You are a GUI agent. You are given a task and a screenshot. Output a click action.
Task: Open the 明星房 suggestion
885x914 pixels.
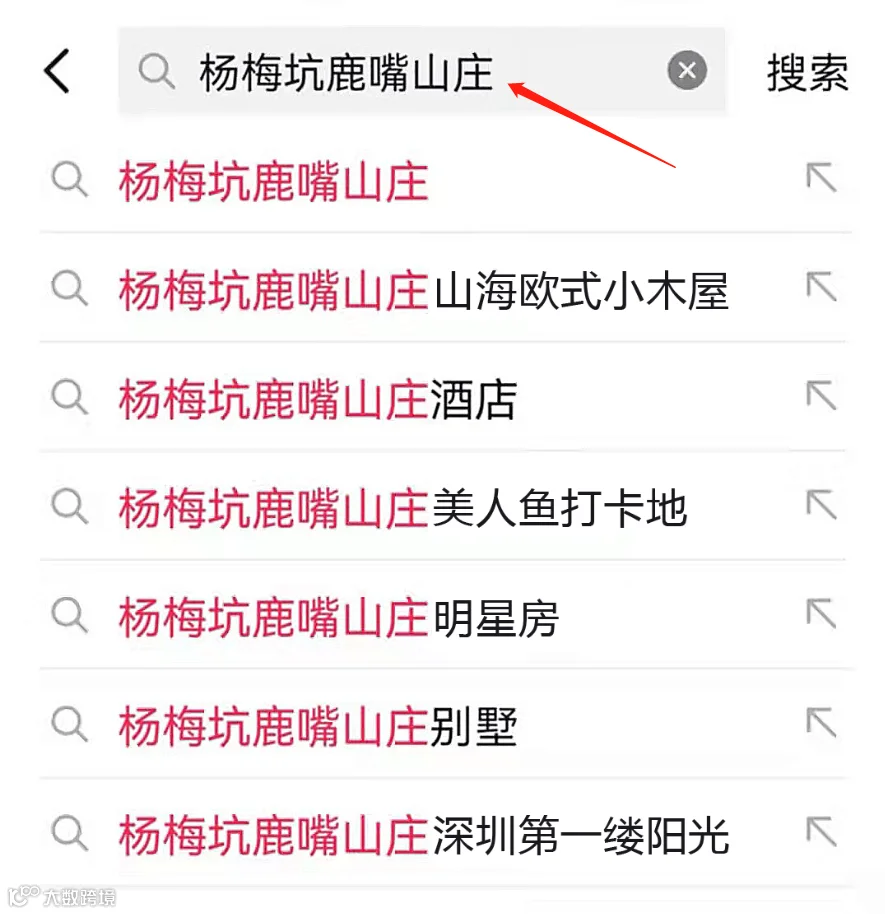click(x=442, y=617)
